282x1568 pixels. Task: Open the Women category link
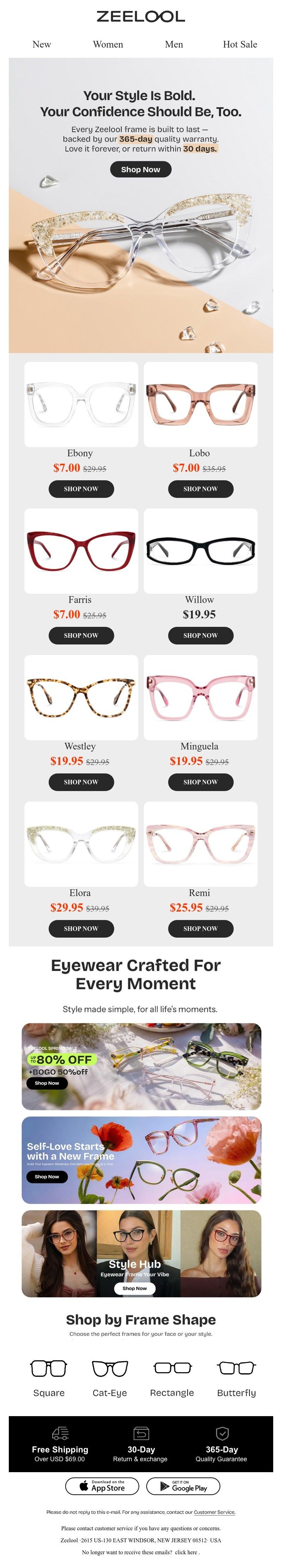click(x=108, y=44)
